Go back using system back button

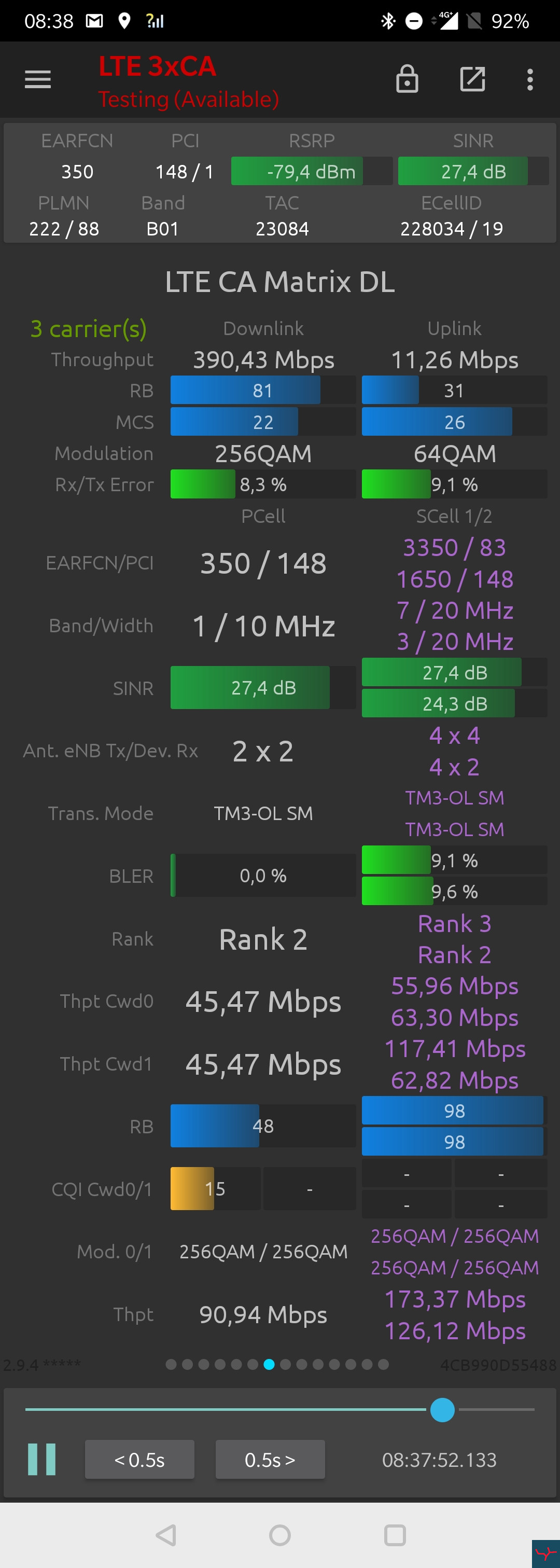pyautogui.click(x=165, y=1535)
